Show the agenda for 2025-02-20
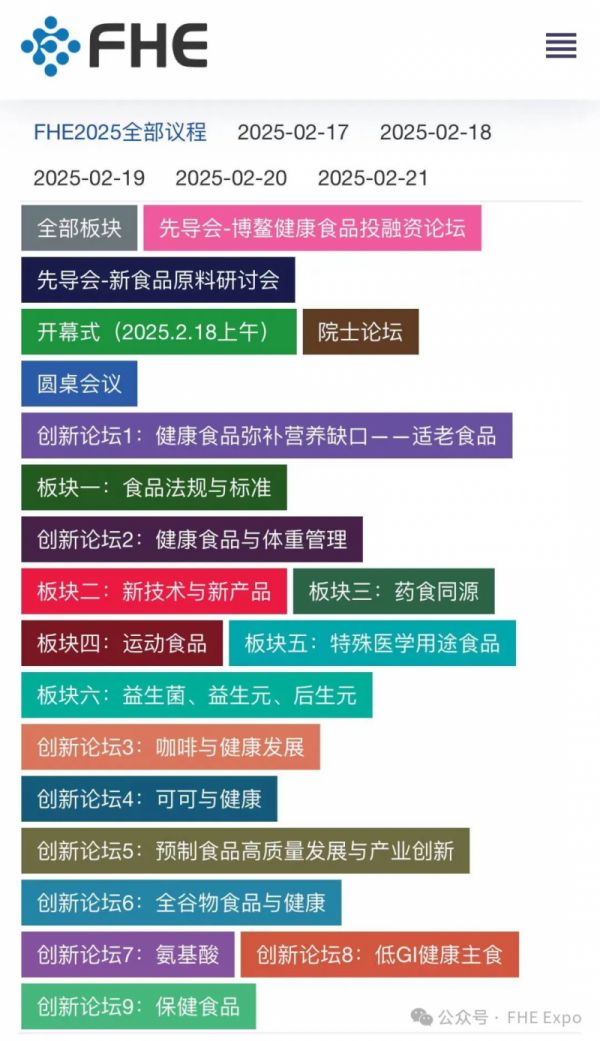600x1041 pixels. point(231,178)
